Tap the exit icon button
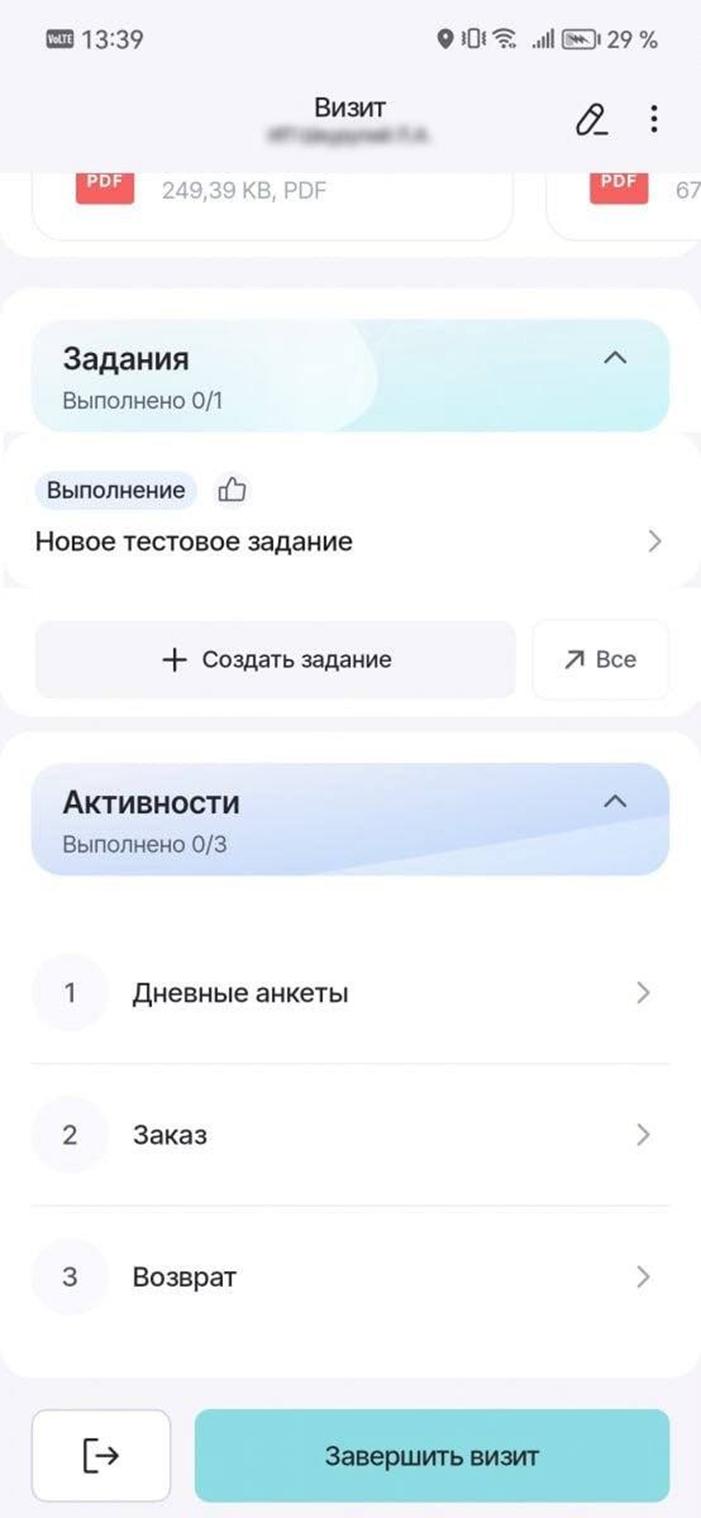This screenshot has width=701, height=1518. pos(101,1455)
